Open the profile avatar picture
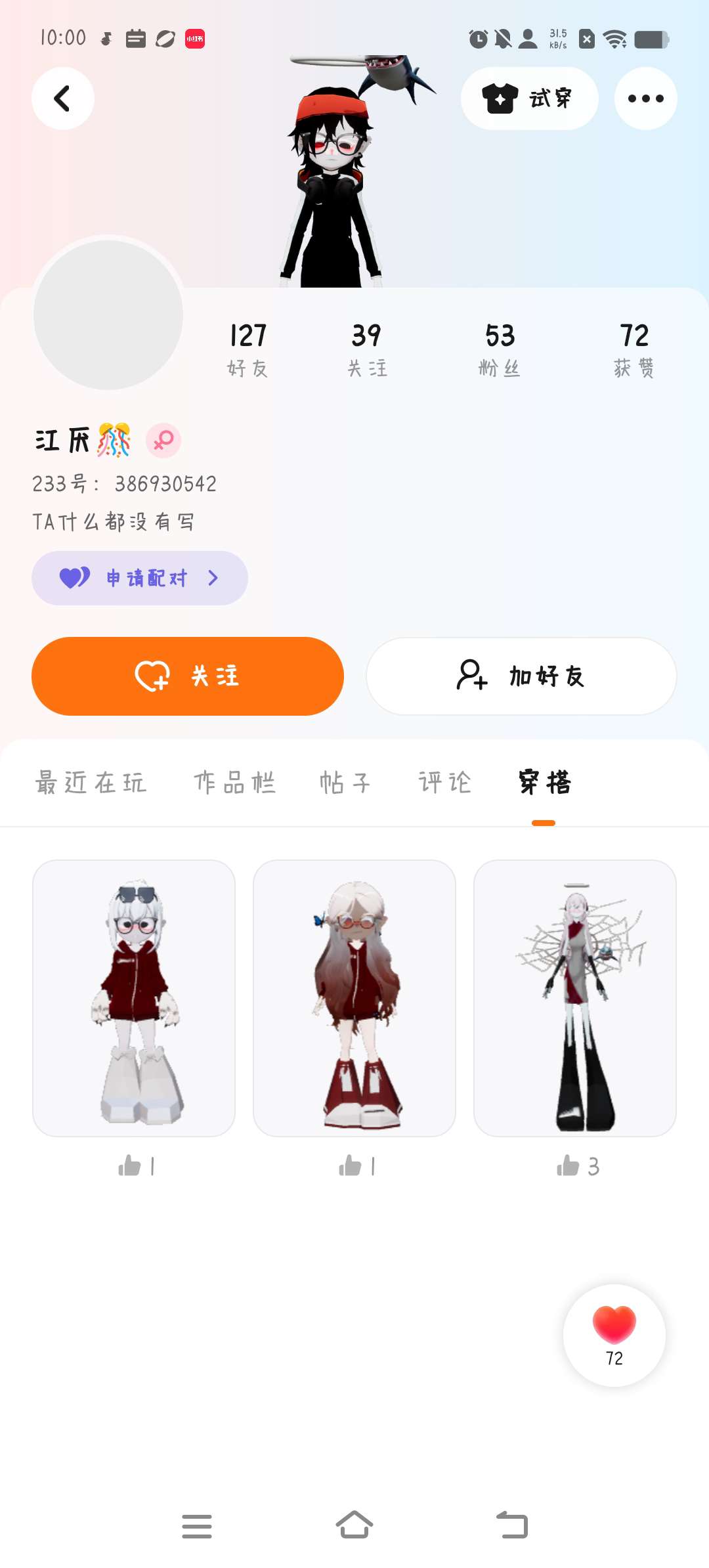The image size is (709, 1568). point(108,314)
